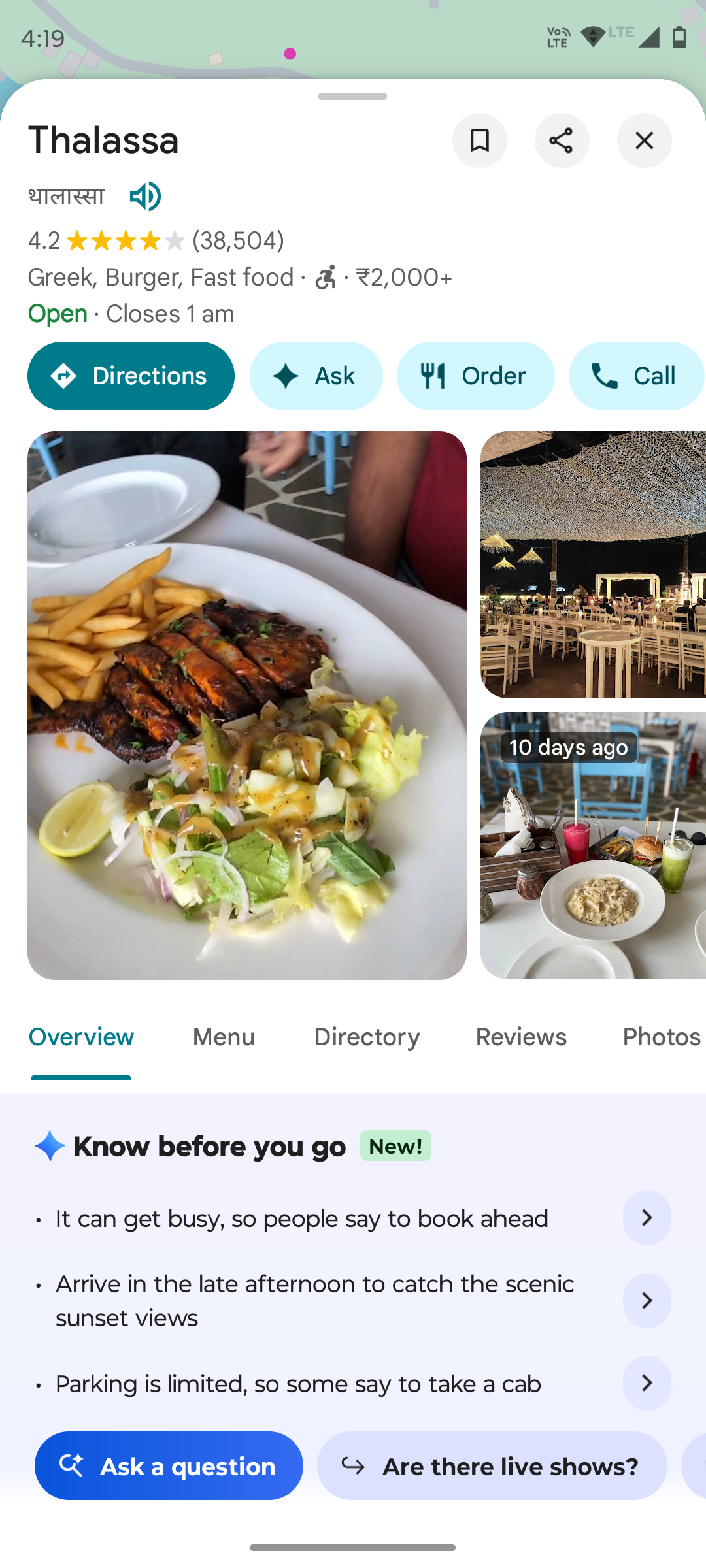The height and width of the screenshot is (1568, 706).
Task: Call the restaurant
Action: [635, 376]
